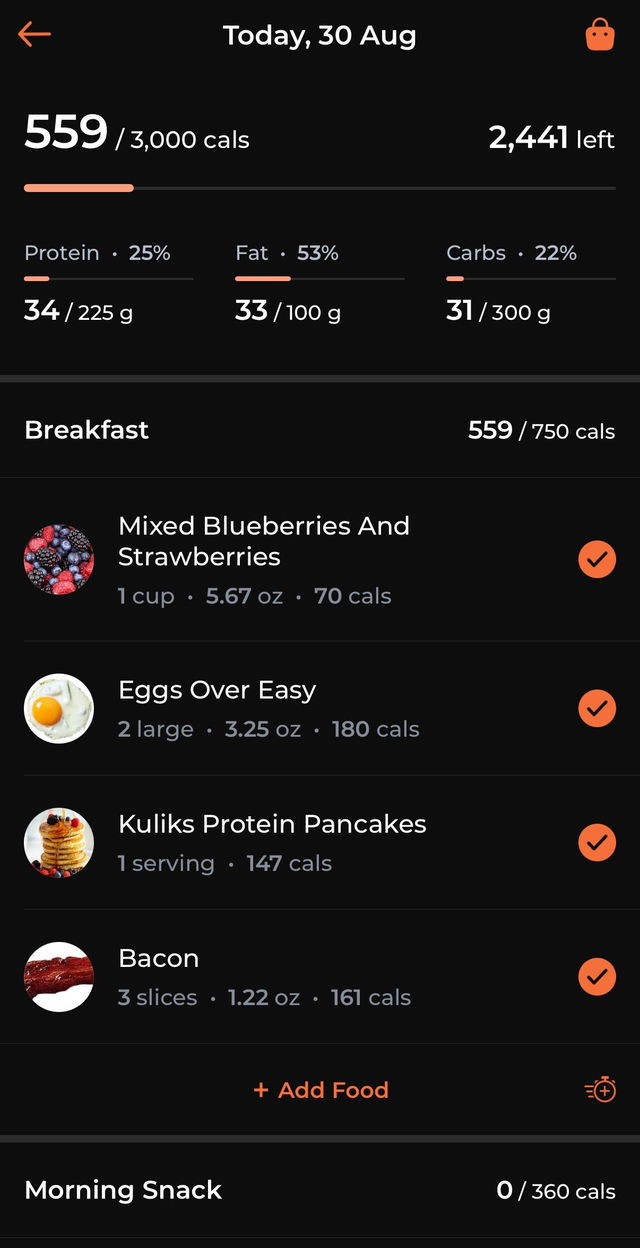Open the Eggs Over Easy entry
The width and height of the screenshot is (640, 1248).
217,707
